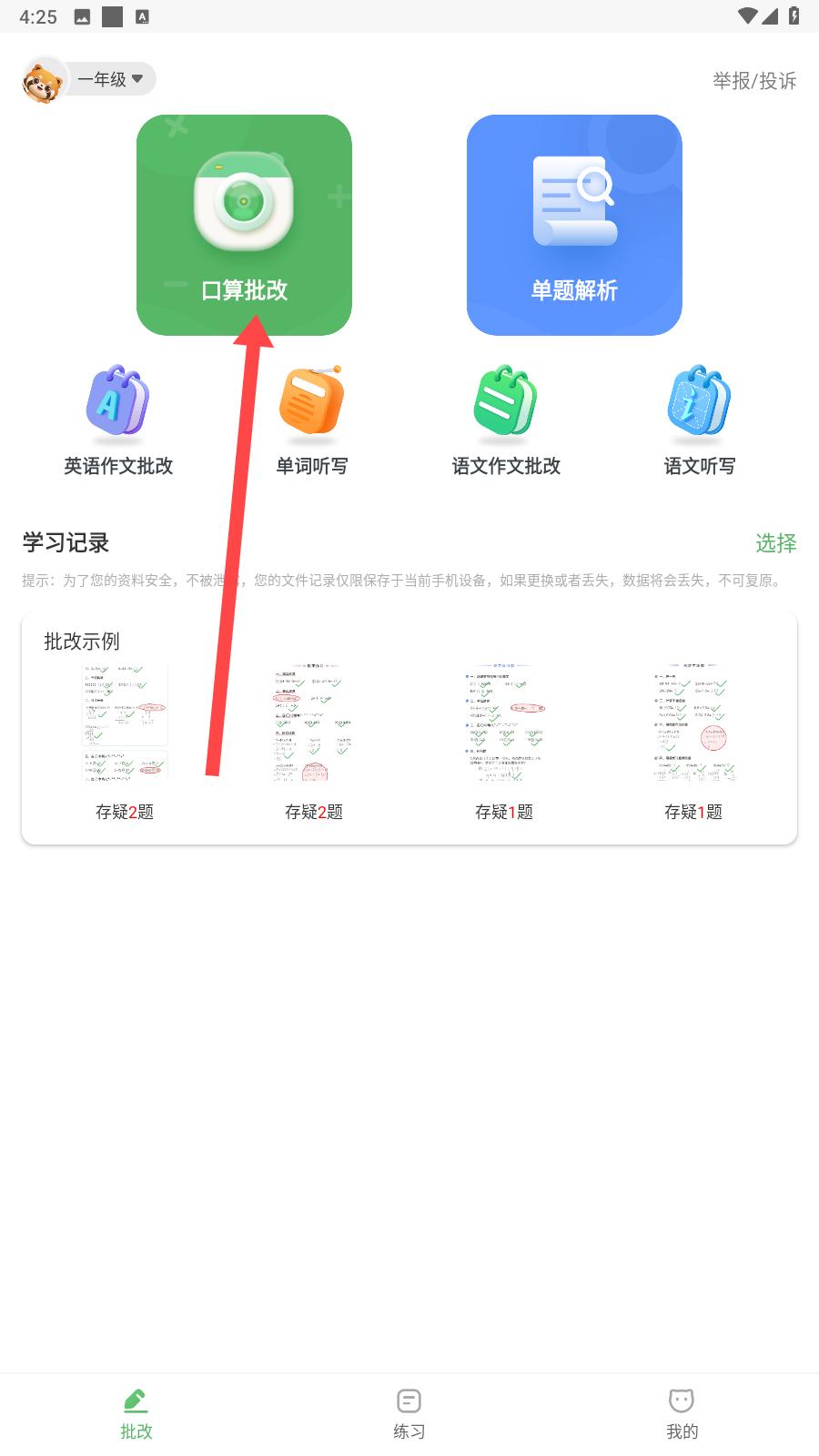Open 口算批改 camera card
819x1456 pixels.
coord(244,225)
